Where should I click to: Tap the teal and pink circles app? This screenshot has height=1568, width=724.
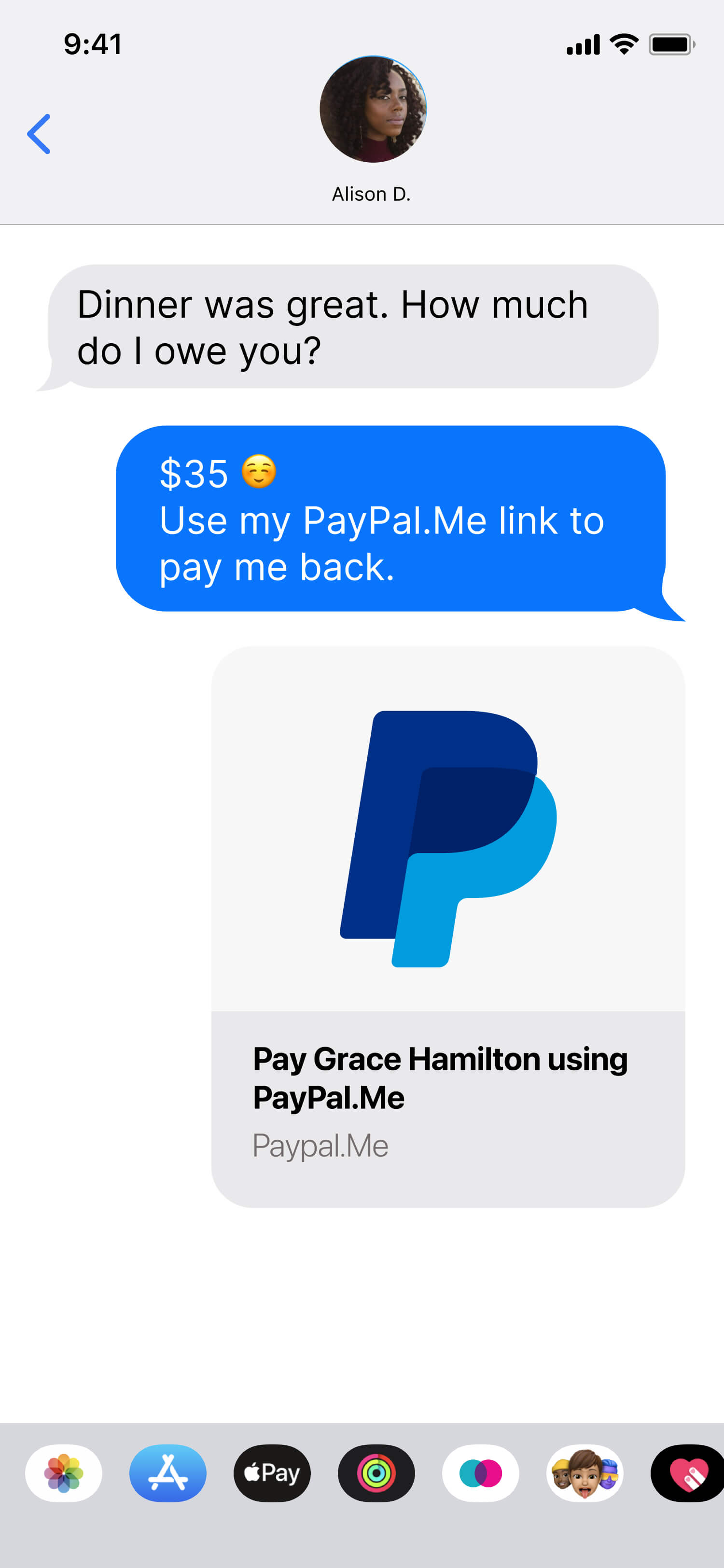point(481,1473)
